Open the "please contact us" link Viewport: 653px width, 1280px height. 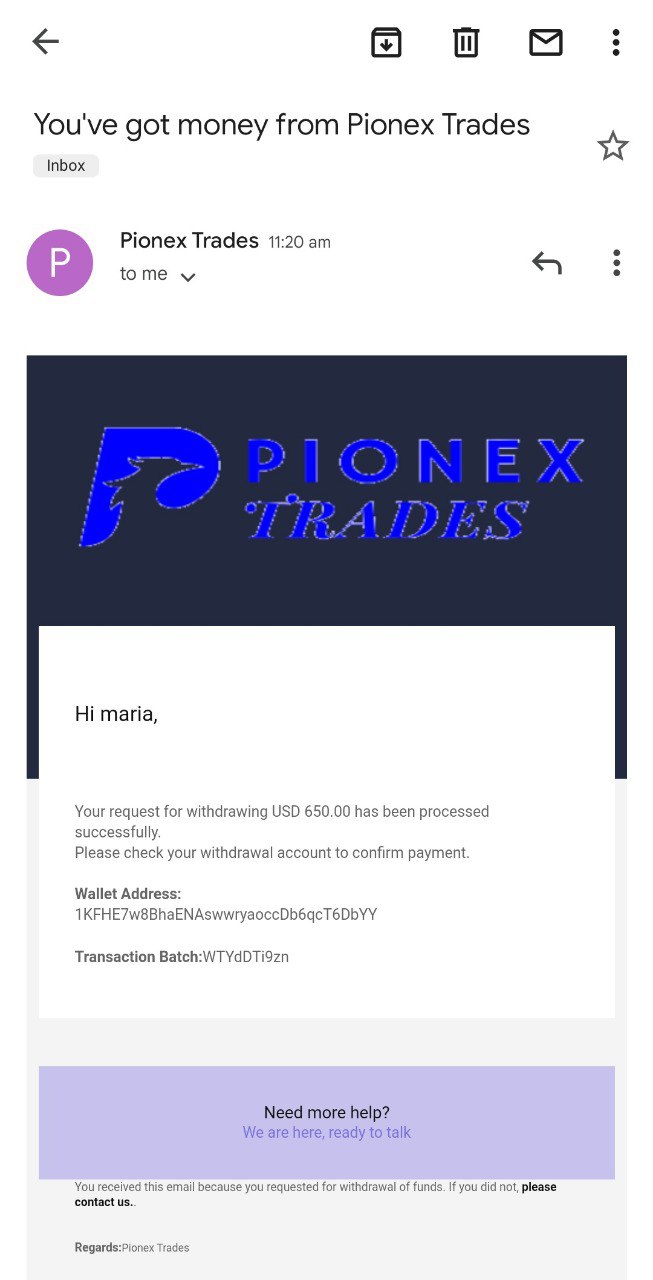[x=538, y=1188]
